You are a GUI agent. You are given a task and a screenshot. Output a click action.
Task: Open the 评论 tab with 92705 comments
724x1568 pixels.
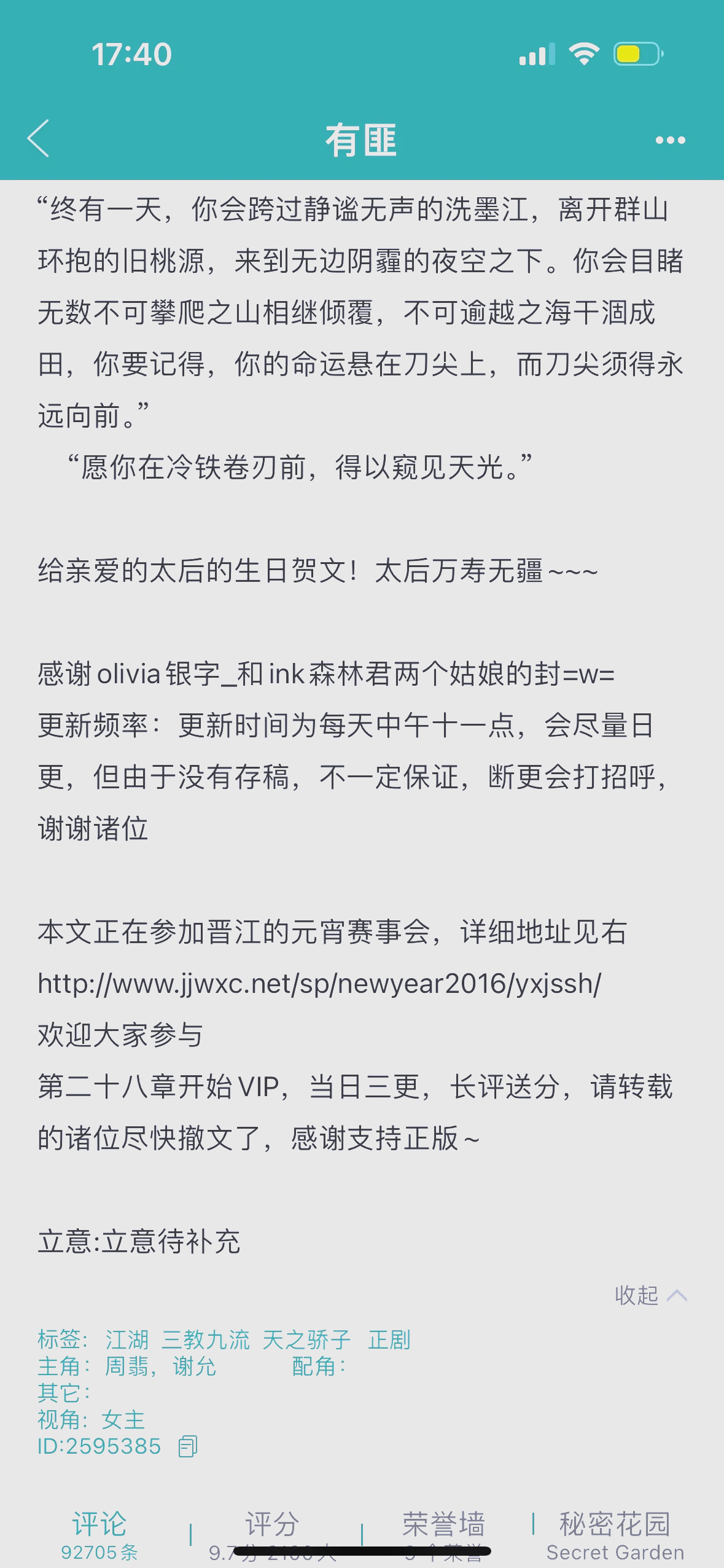pyautogui.click(x=99, y=1535)
